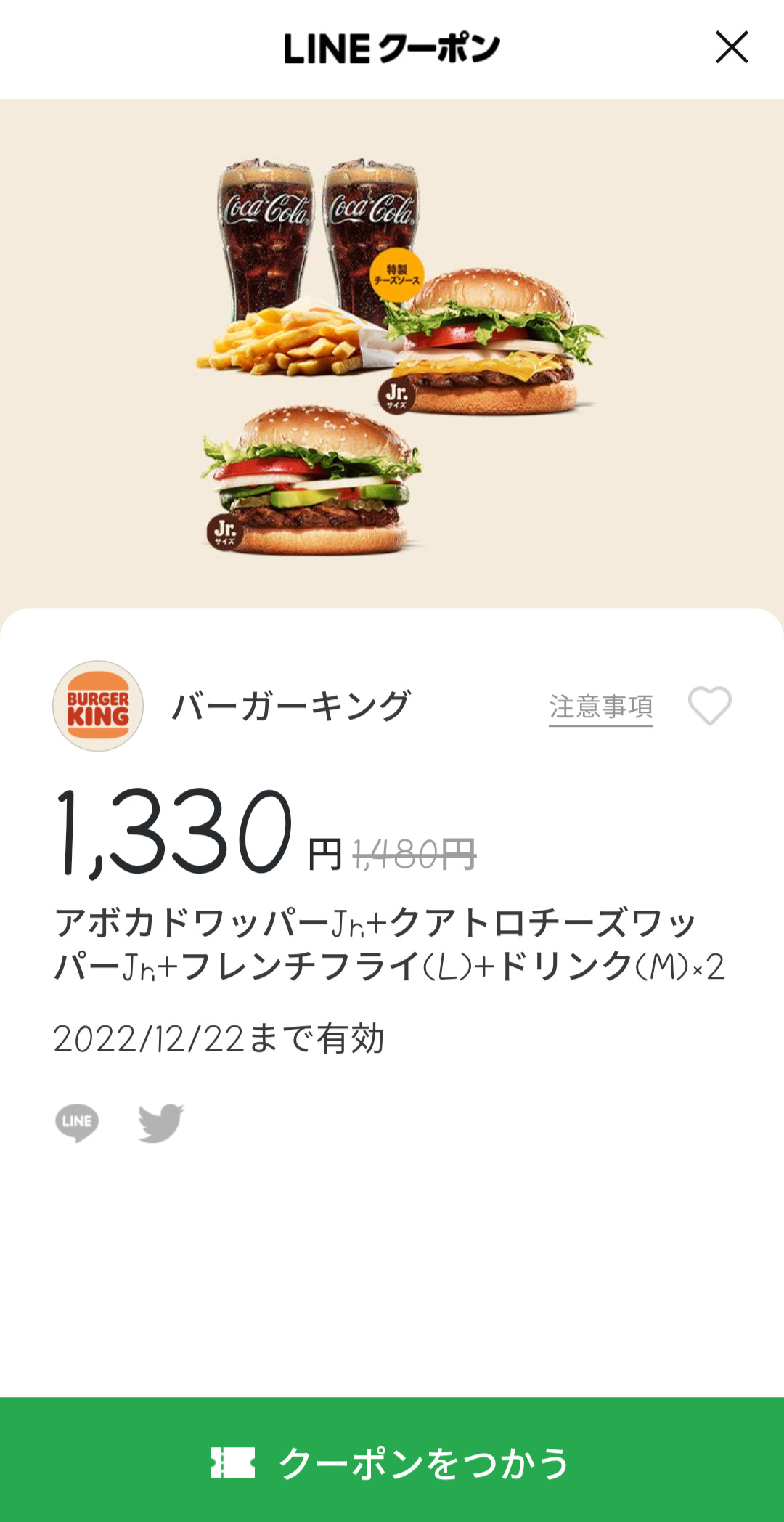
Task: Favorite this coupon with the heart icon
Action: click(x=709, y=706)
